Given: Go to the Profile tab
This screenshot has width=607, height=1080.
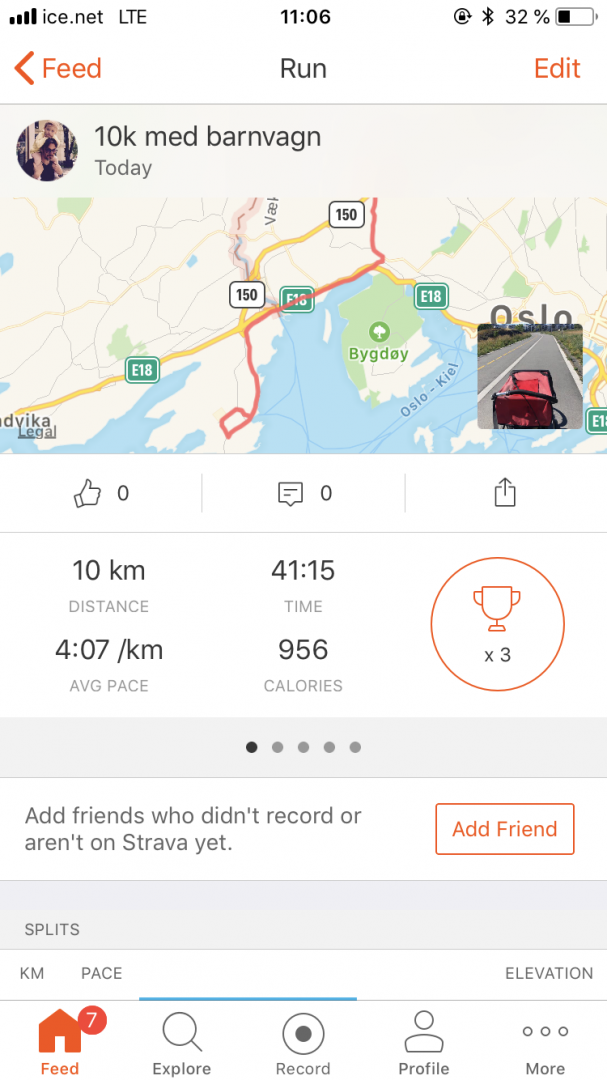Looking at the screenshot, I should [x=424, y=1043].
